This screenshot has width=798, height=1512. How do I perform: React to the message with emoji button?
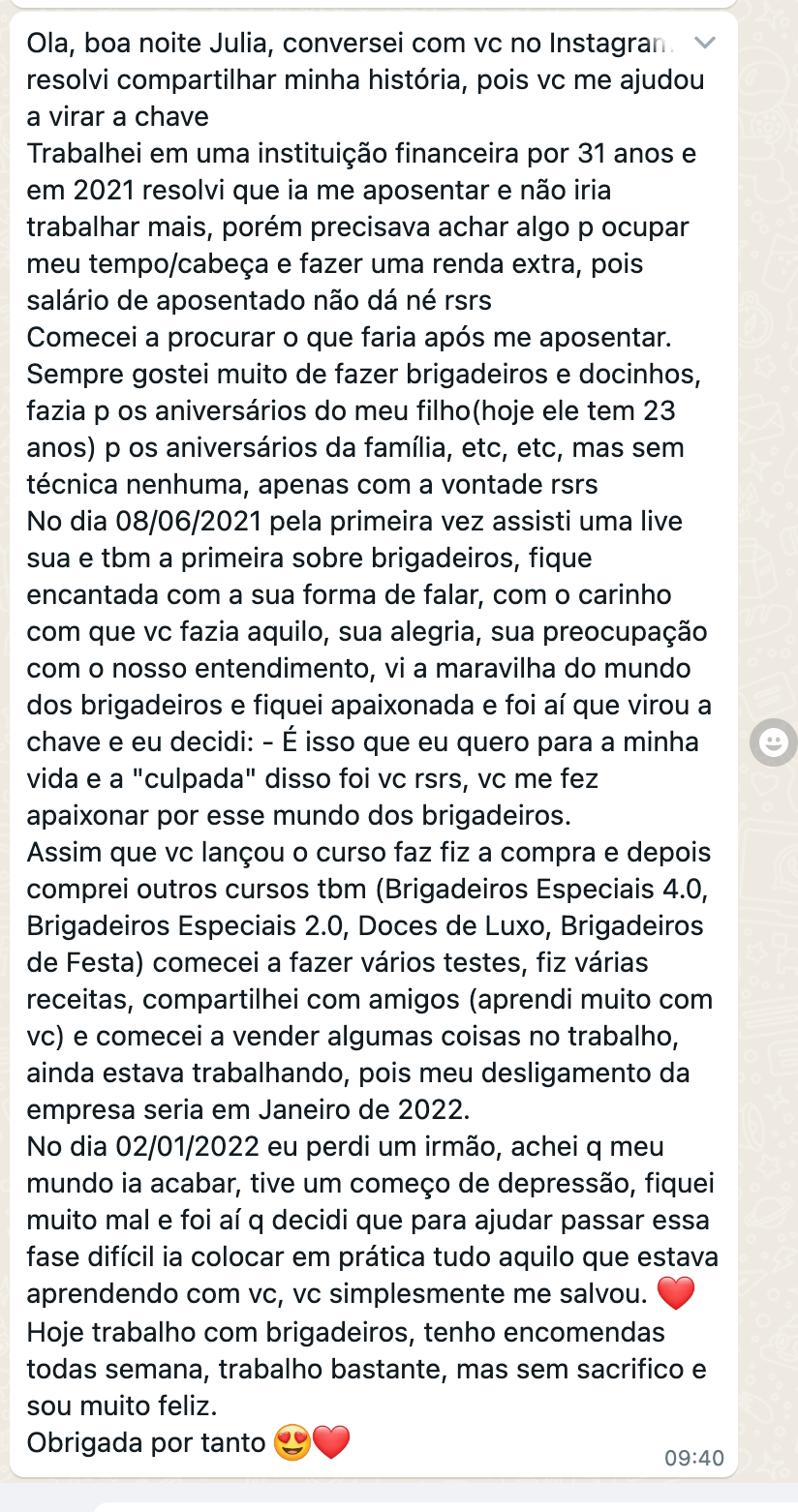point(773,743)
